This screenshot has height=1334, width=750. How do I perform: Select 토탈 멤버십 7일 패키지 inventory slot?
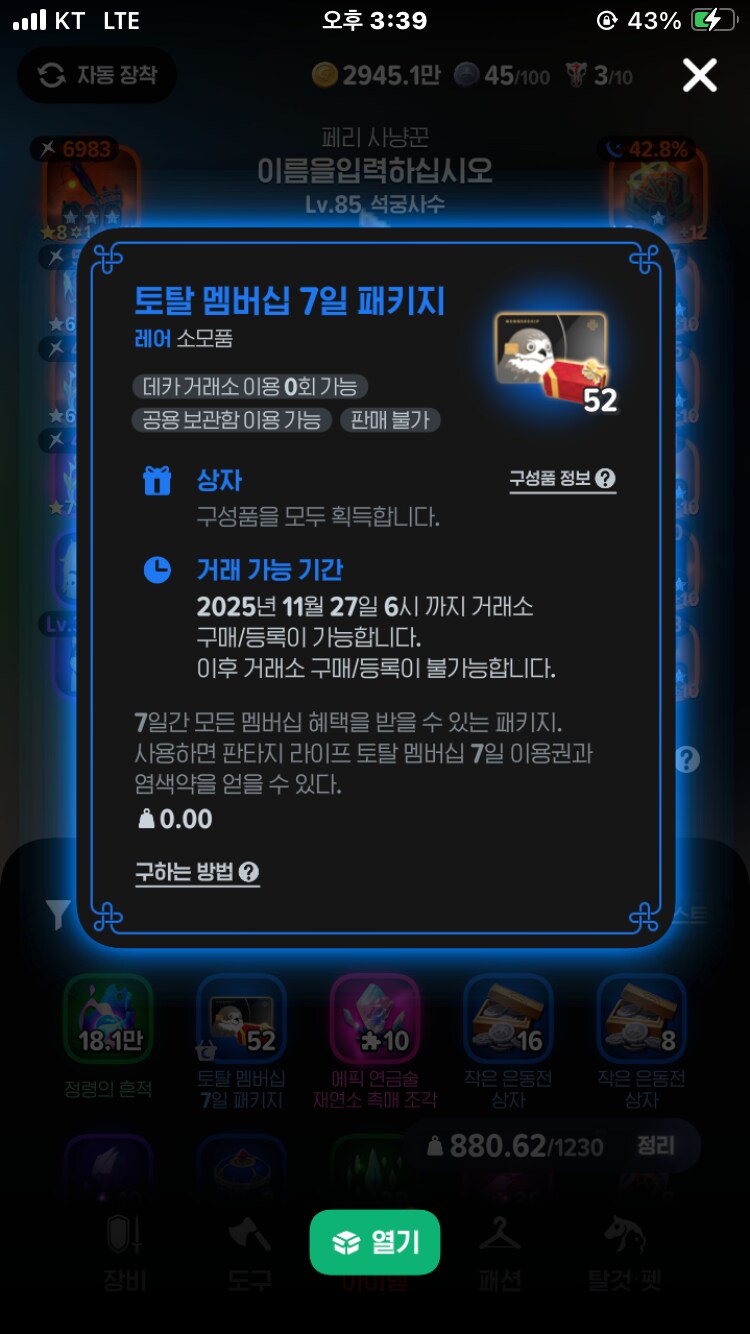(241, 1019)
